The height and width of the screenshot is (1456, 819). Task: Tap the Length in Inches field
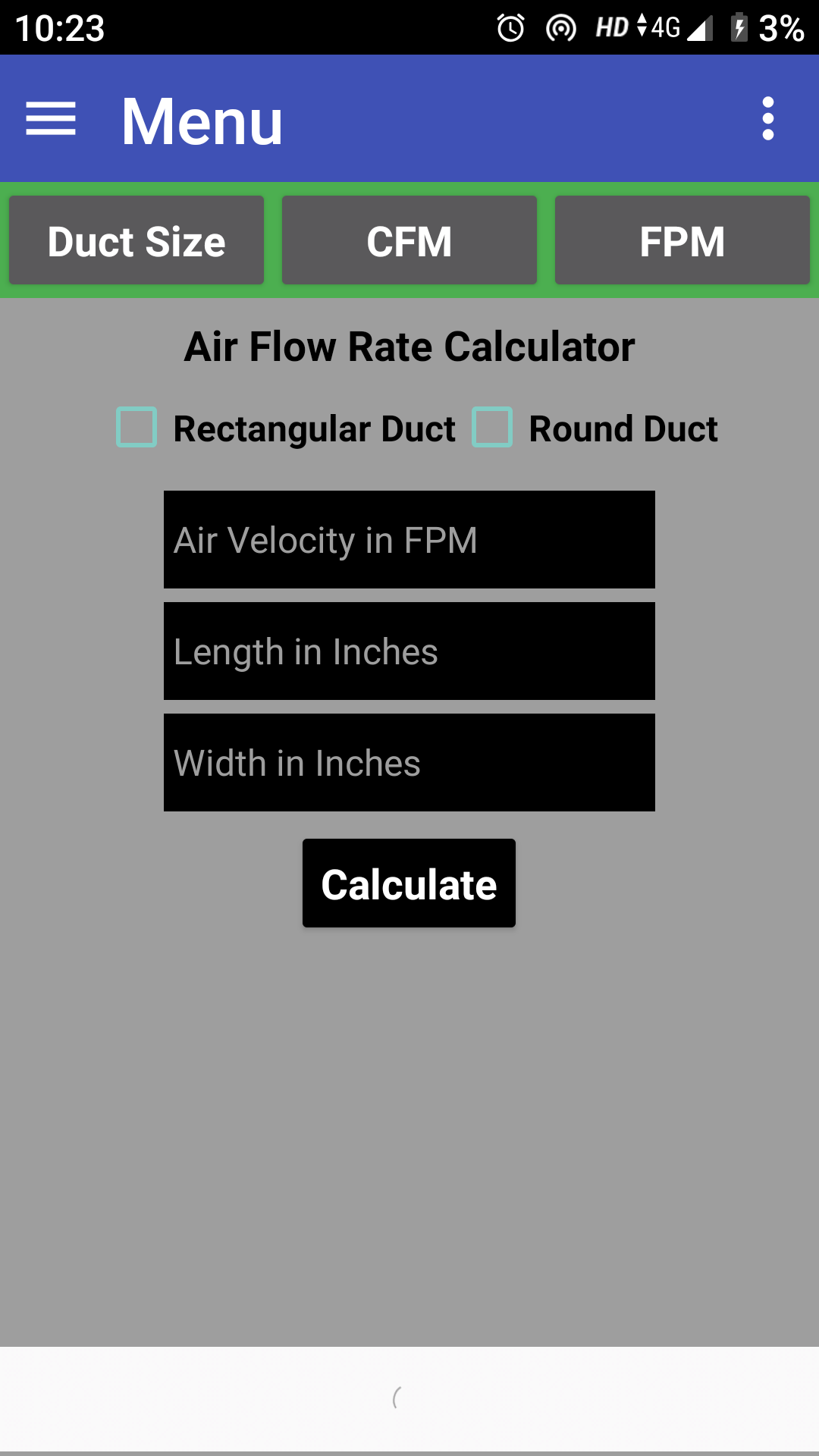click(409, 651)
